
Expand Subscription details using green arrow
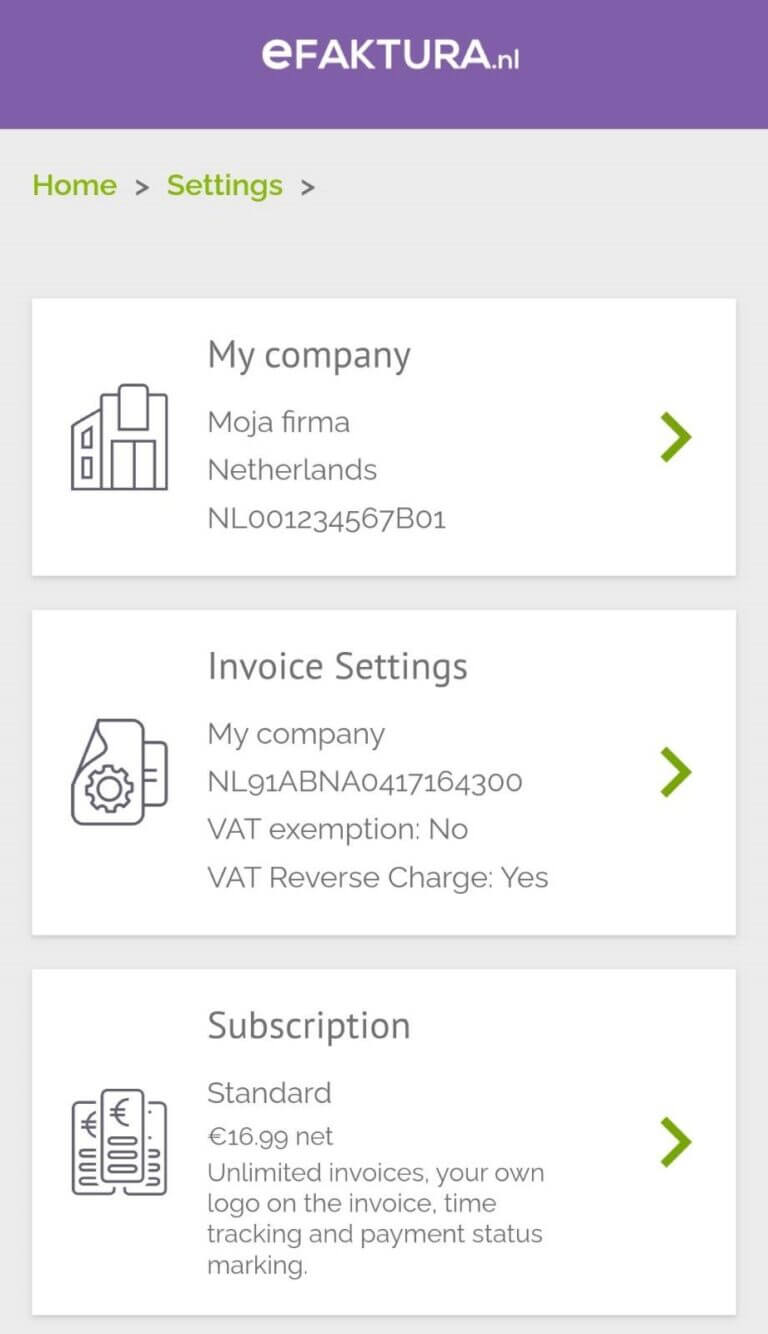click(676, 1143)
